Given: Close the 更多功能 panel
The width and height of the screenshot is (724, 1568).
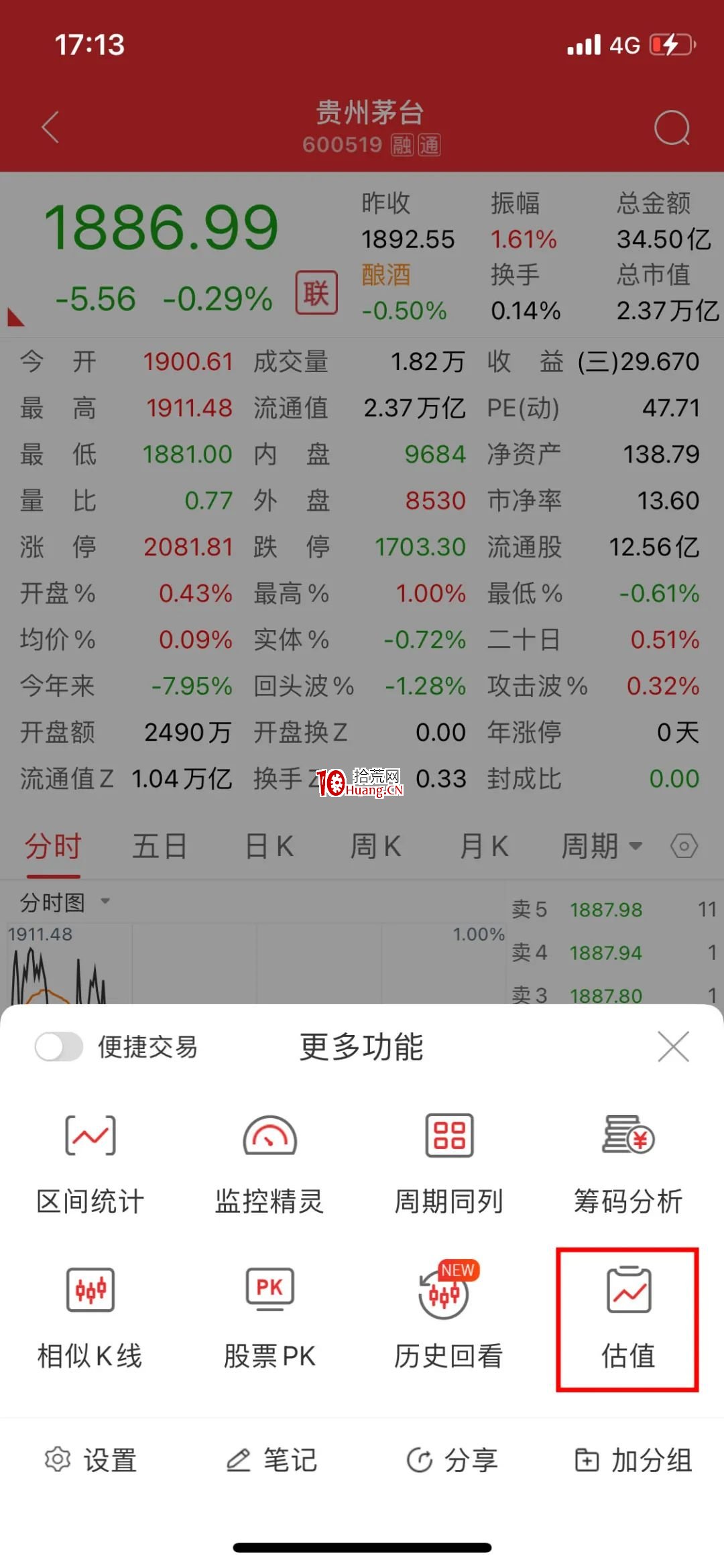Looking at the screenshot, I should tap(673, 1046).
